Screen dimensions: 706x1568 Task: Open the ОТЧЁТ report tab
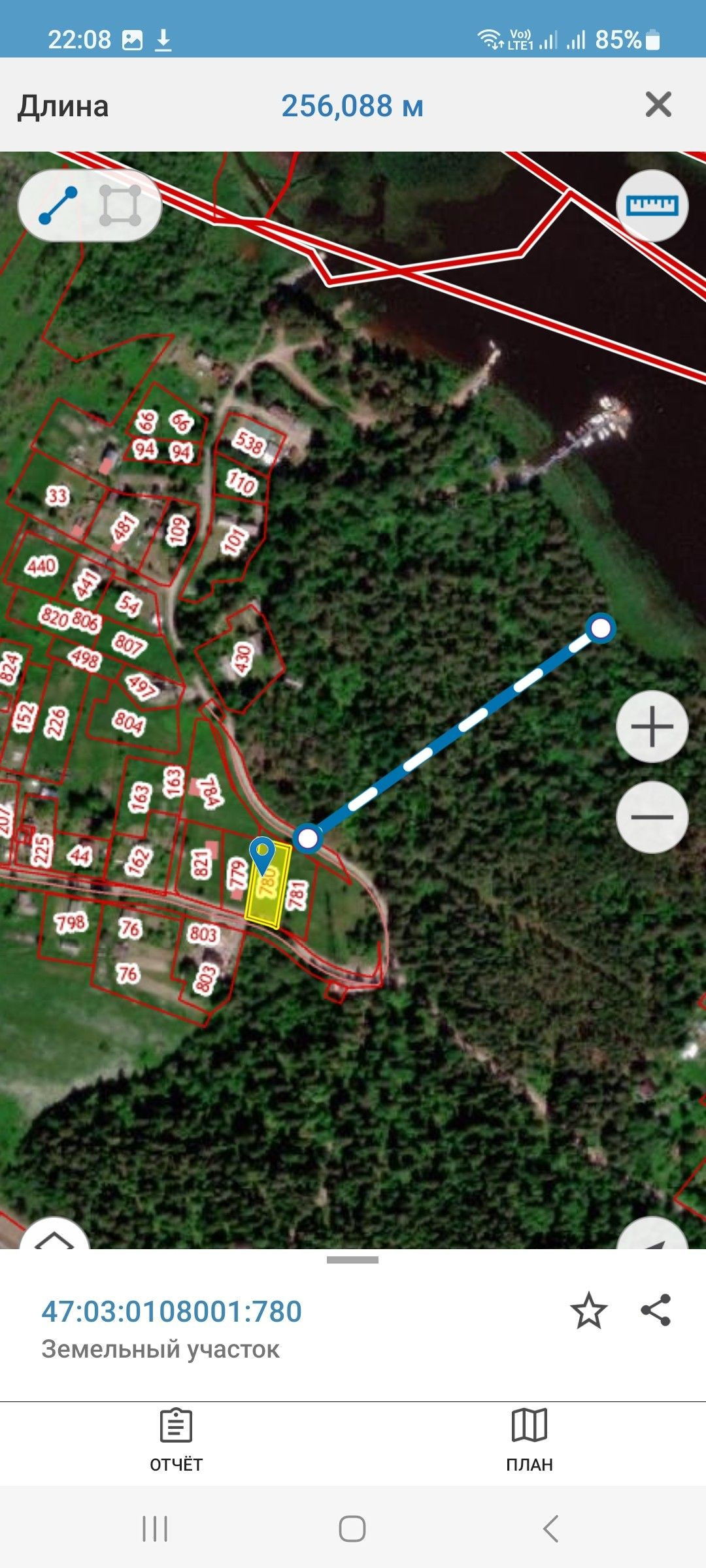(176, 1441)
